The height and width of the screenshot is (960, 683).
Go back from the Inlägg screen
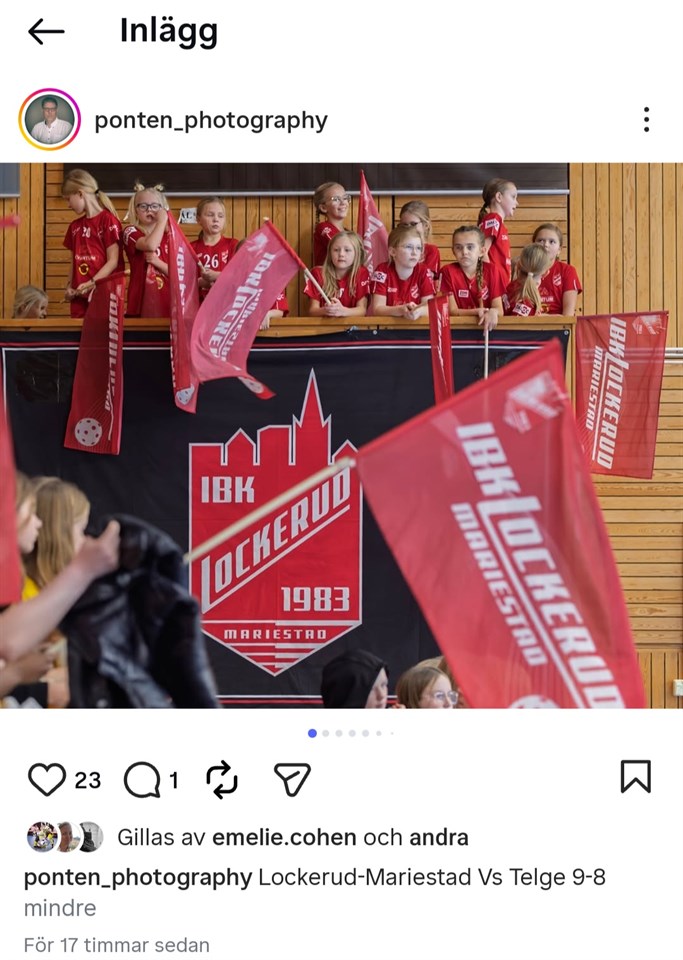pos(46,32)
